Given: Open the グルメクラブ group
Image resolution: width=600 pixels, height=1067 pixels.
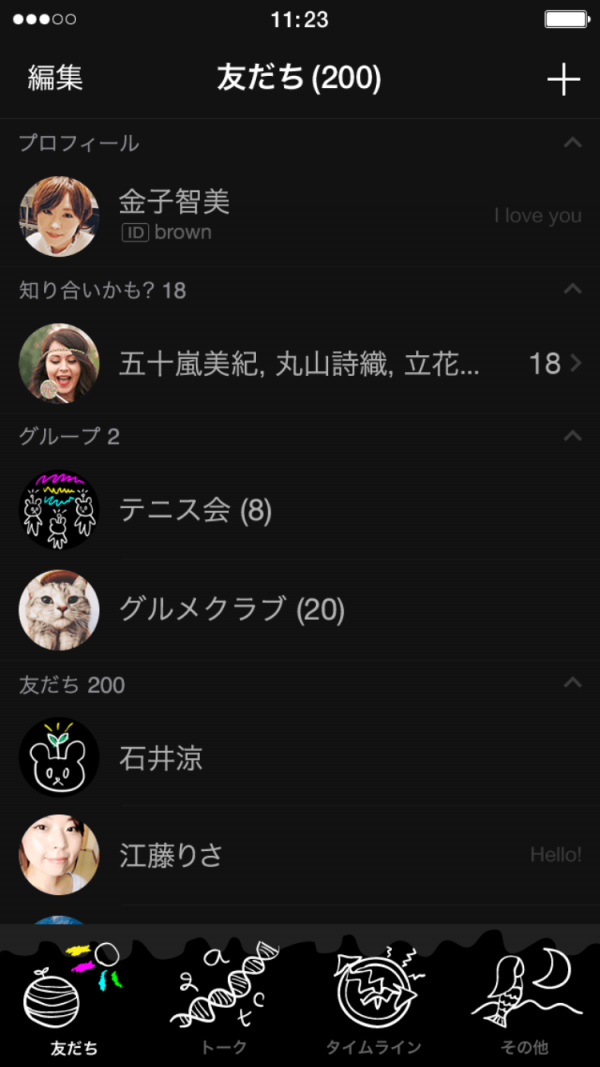Looking at the screenshot, I should (300, 609).
